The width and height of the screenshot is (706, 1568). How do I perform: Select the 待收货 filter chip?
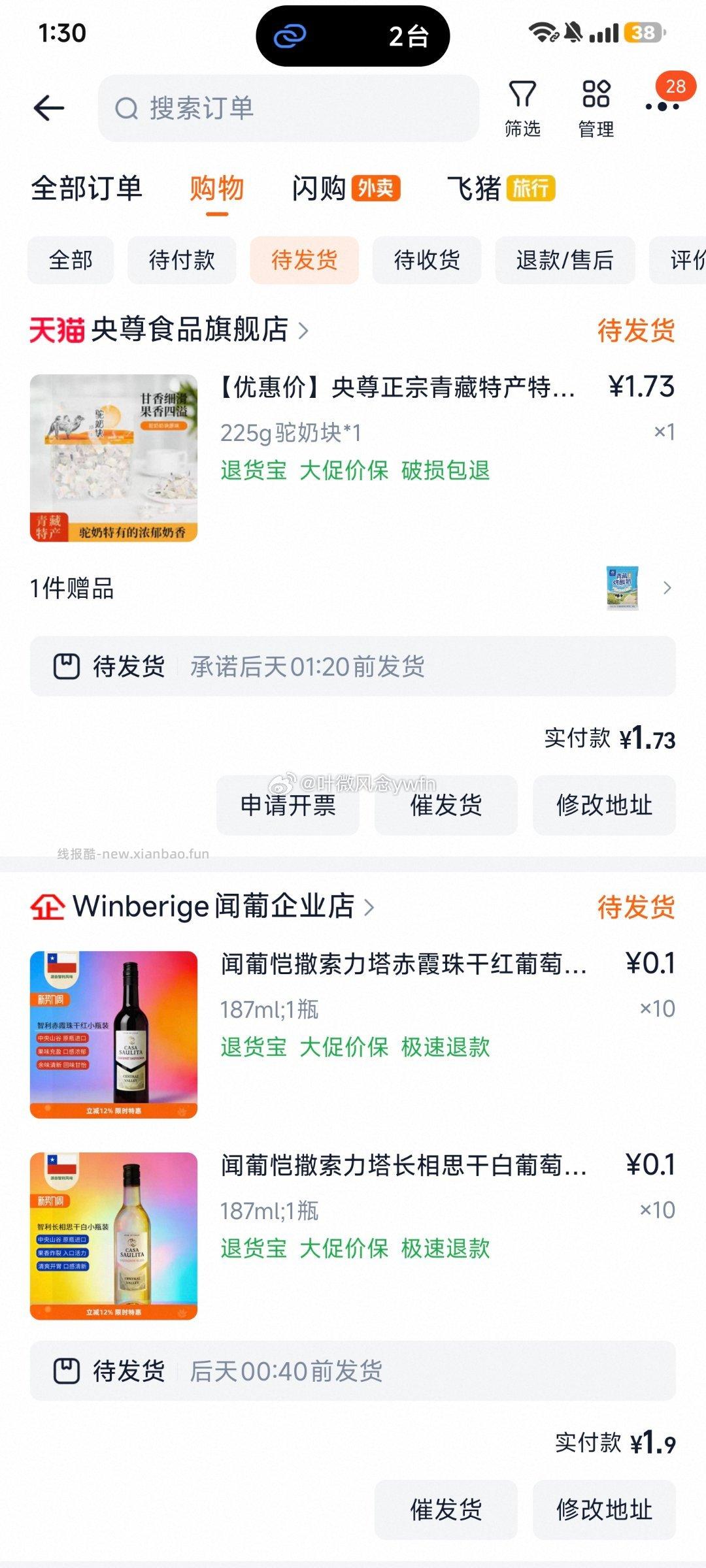[426, 260]
